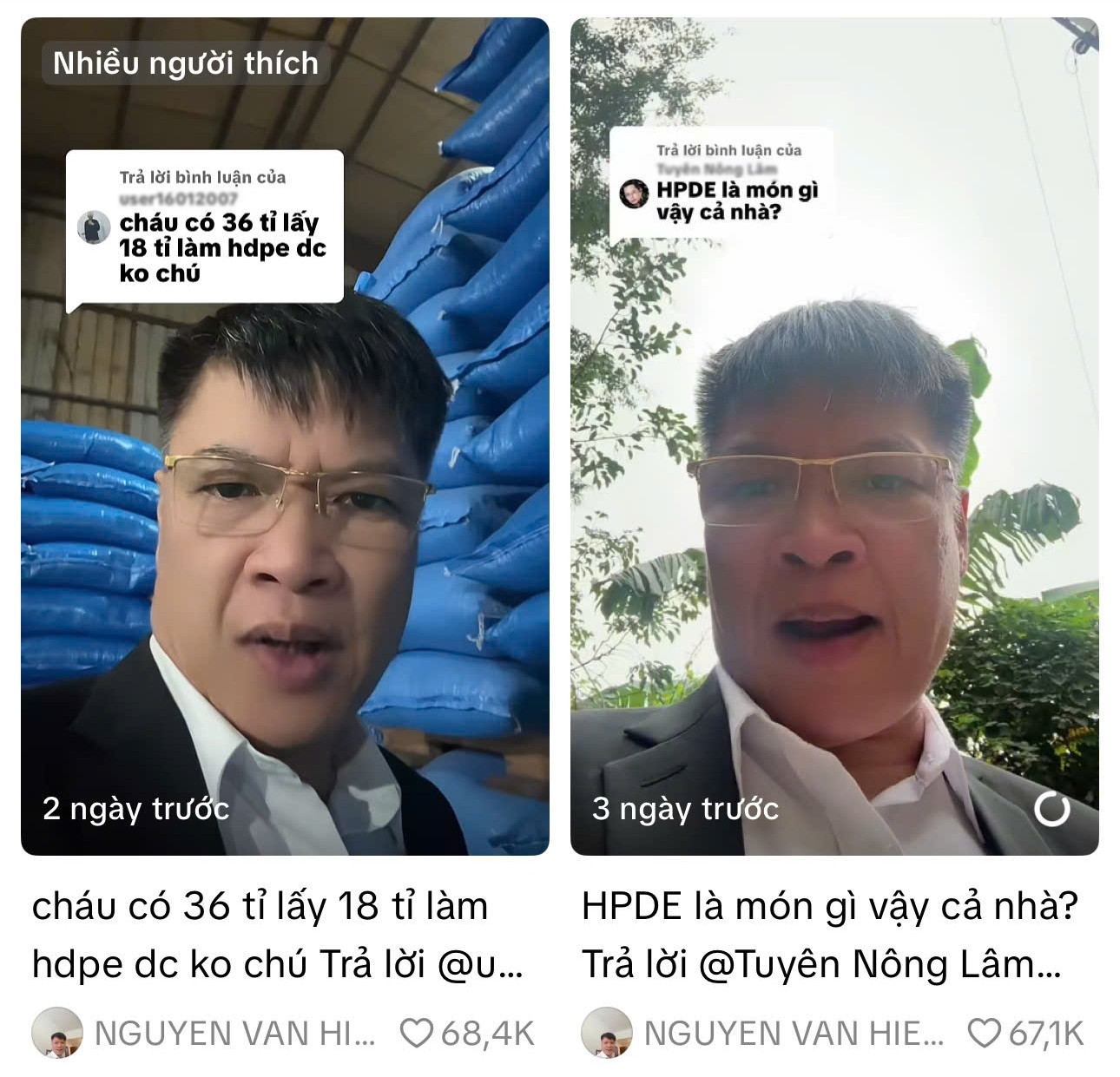Open author profile under the 36 tỉ video
1120x1077 pixels.
[57, 1033]
